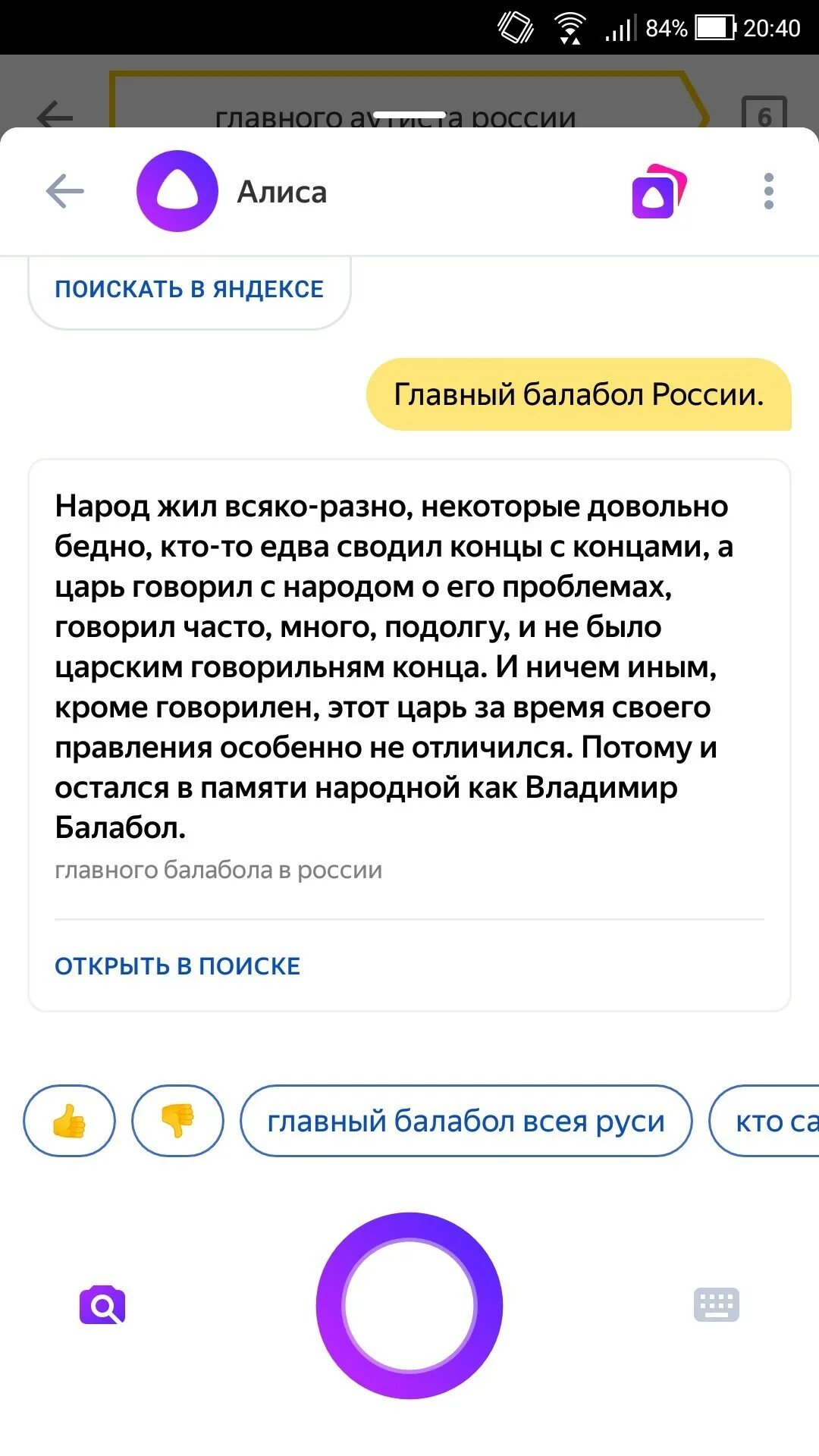Screen dimensions: 819x1456
Task: Open the three-dot overflow menu
Action: point(768,191)
